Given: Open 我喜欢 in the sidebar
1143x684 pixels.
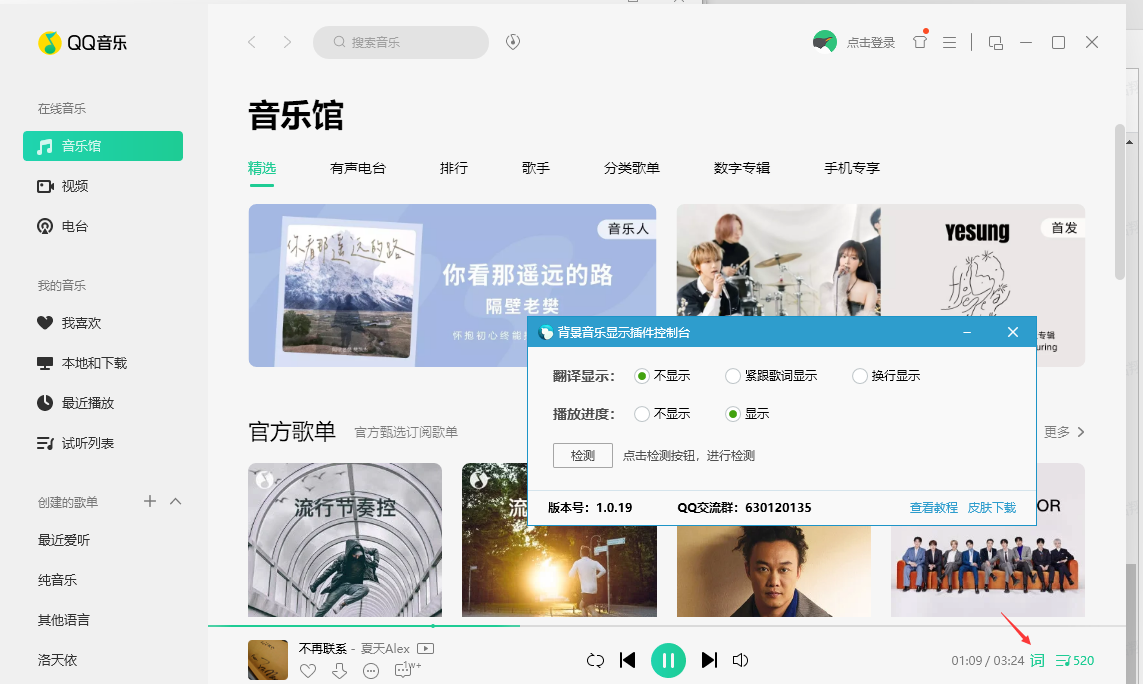Looking at the screenshot, I should click(x=81, y=323).
